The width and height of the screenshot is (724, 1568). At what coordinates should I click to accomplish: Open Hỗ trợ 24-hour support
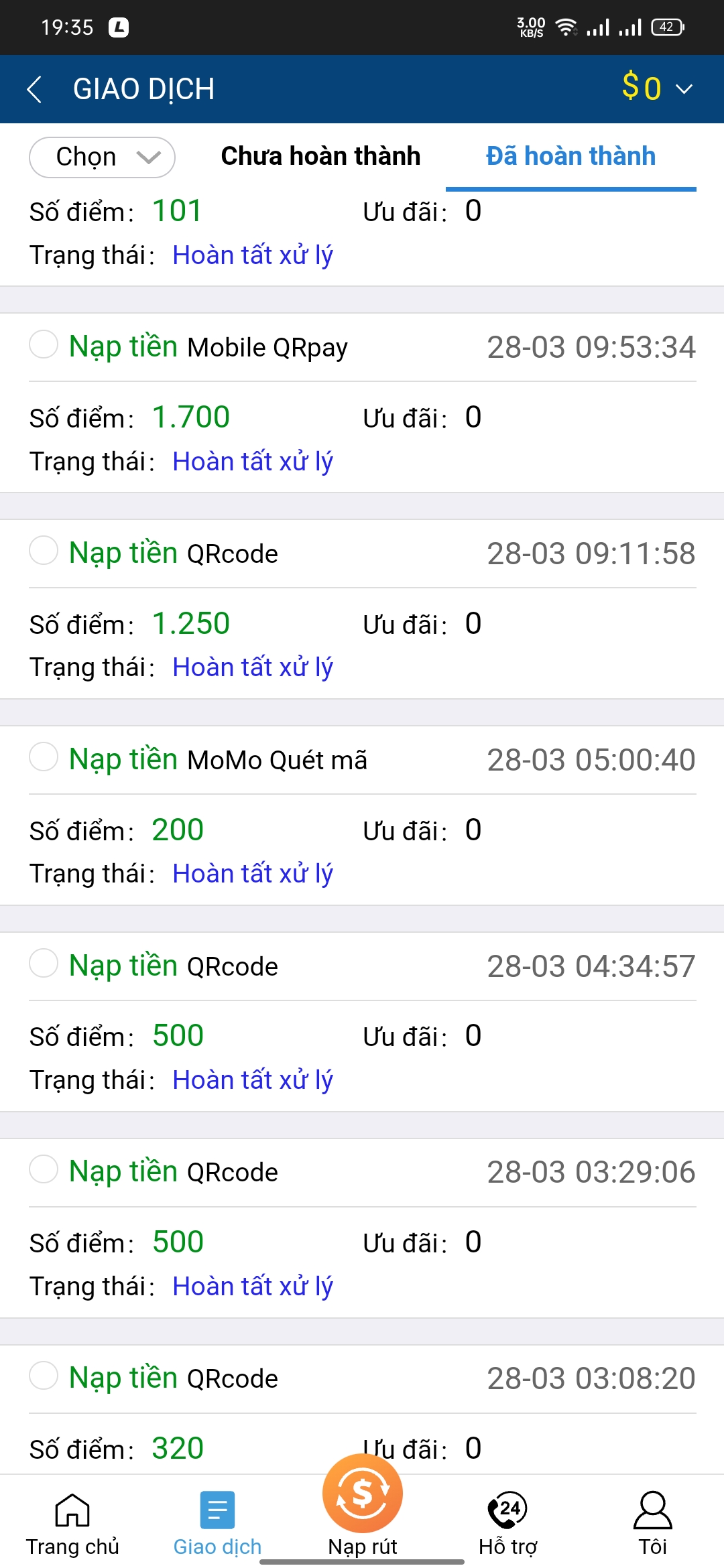tap(507, 1522)
